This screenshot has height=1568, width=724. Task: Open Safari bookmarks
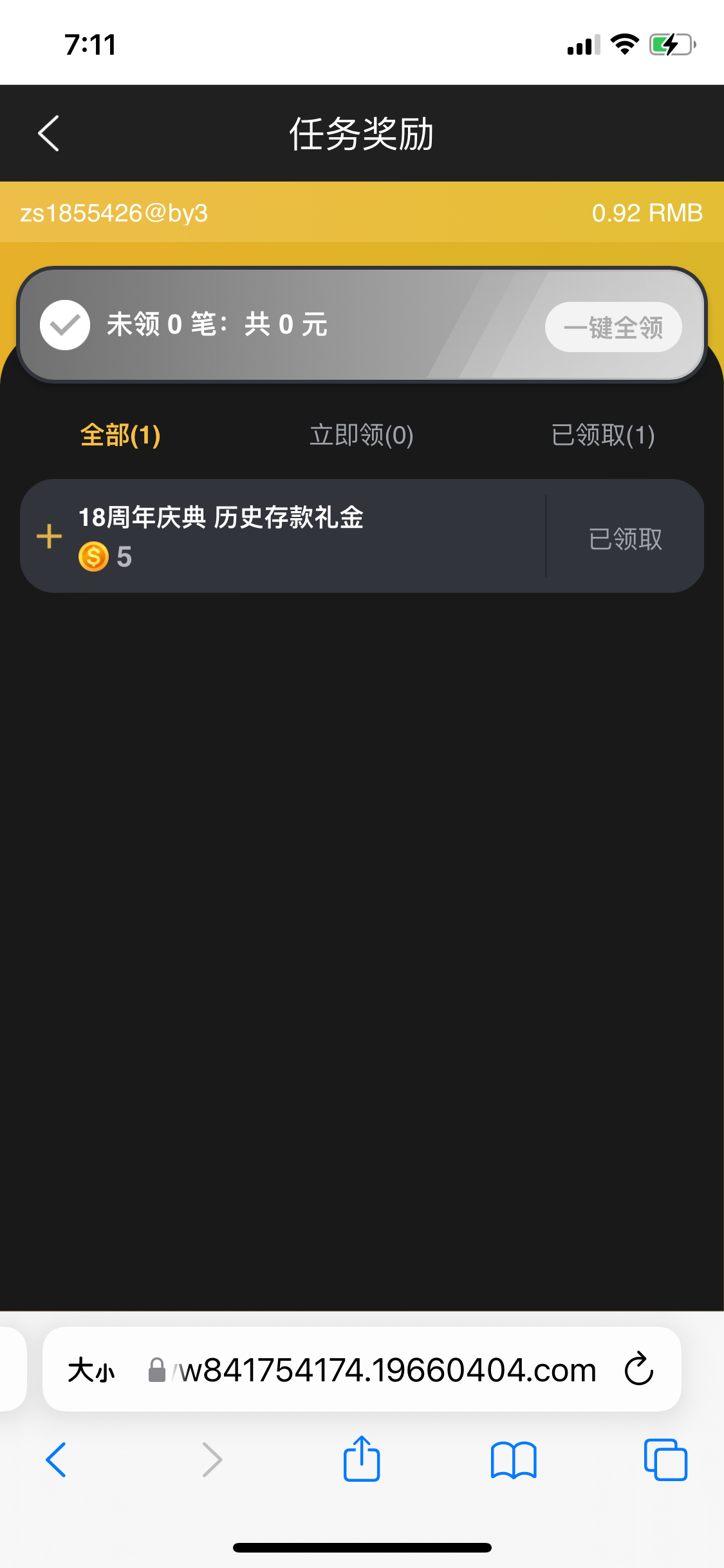point(513,1459)
